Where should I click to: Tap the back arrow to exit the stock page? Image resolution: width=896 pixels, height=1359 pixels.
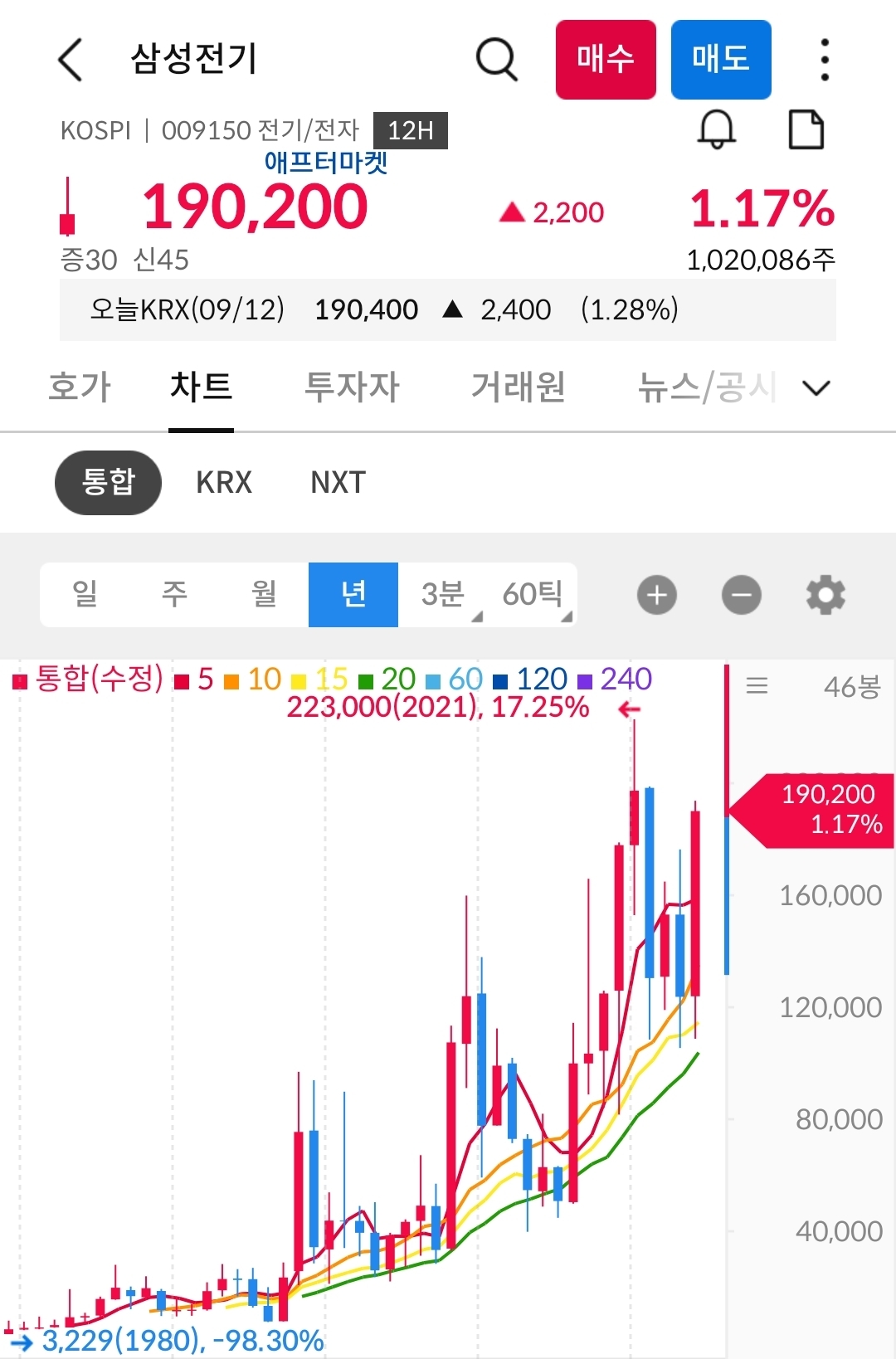(x=70, y=59)
